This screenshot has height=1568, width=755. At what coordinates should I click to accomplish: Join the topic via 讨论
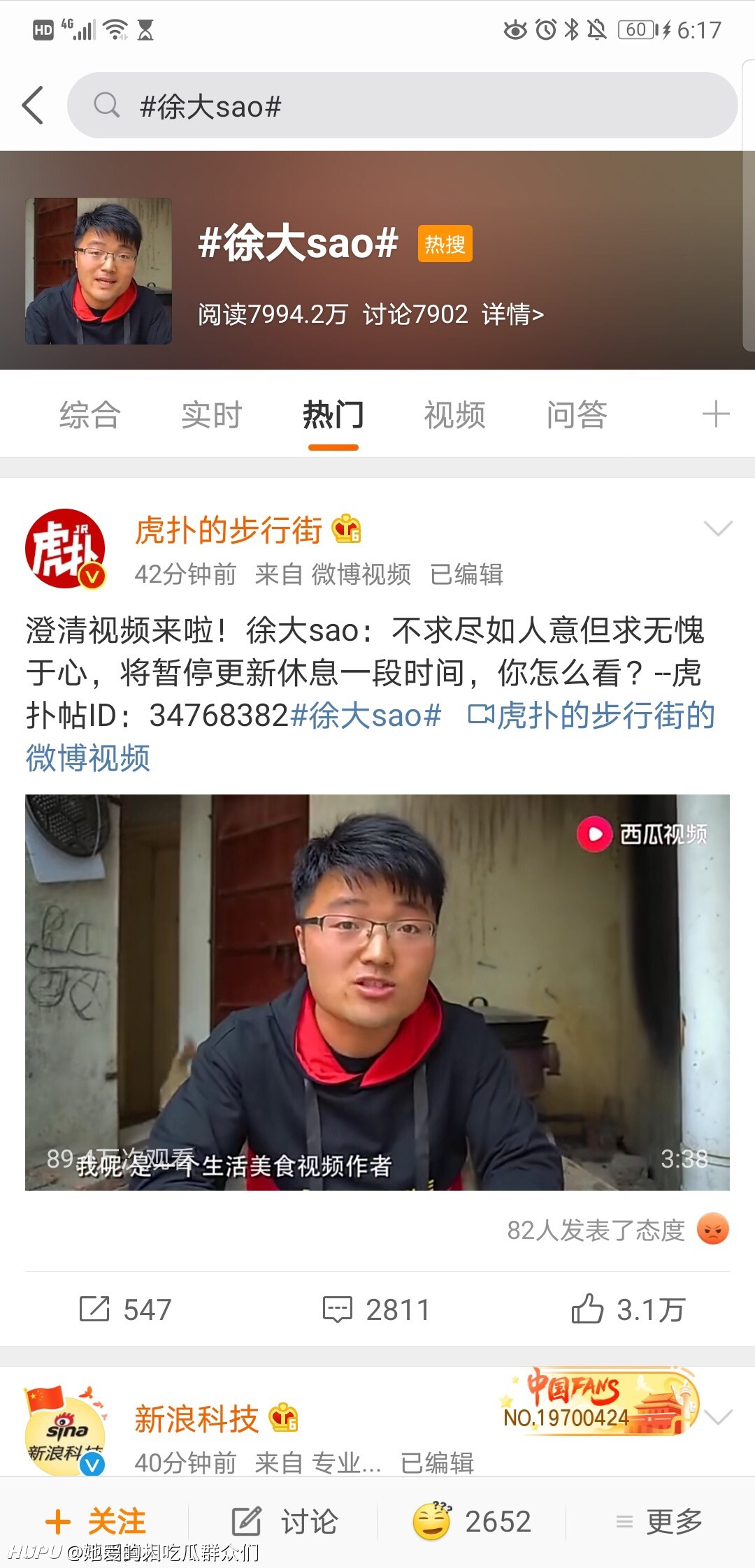pyautogui.click(x=285, y=1522)
